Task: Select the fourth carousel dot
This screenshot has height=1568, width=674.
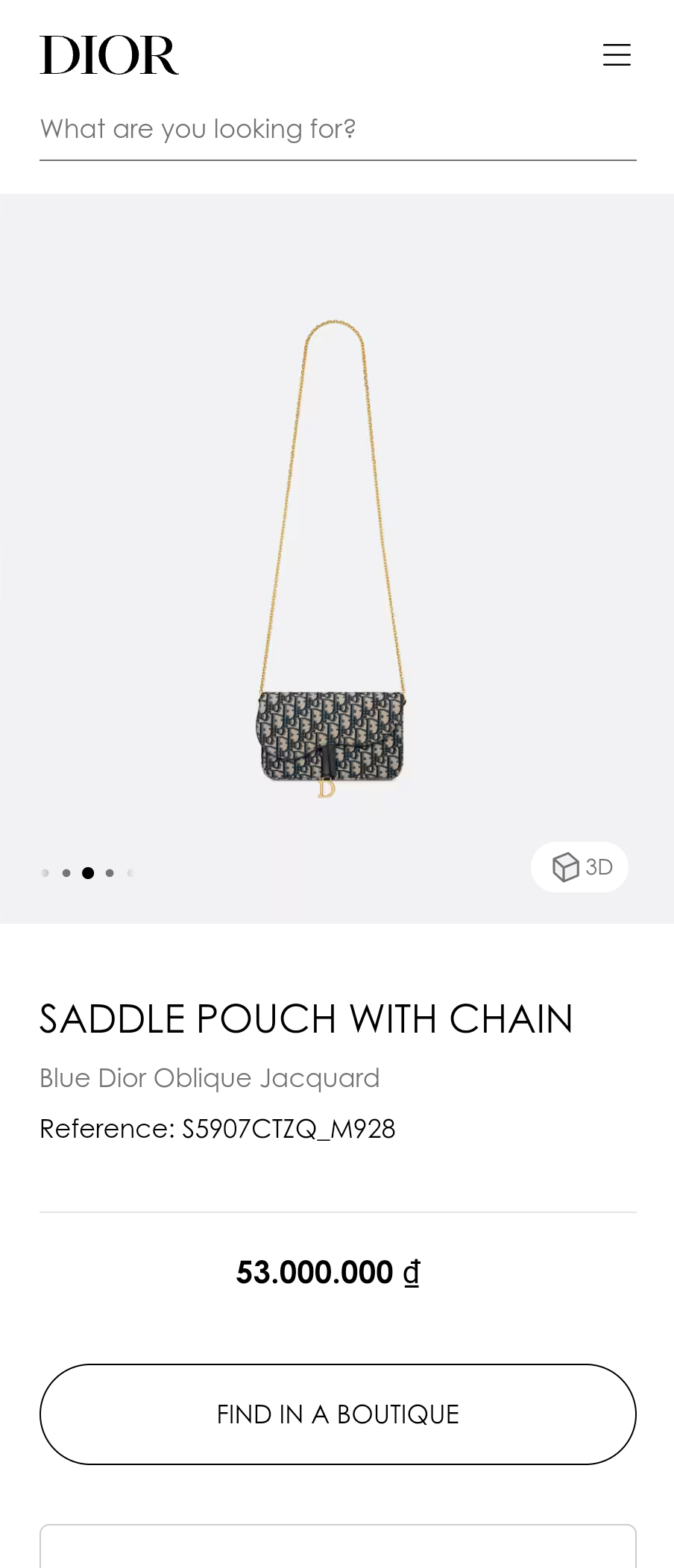Action: [110, 872]
